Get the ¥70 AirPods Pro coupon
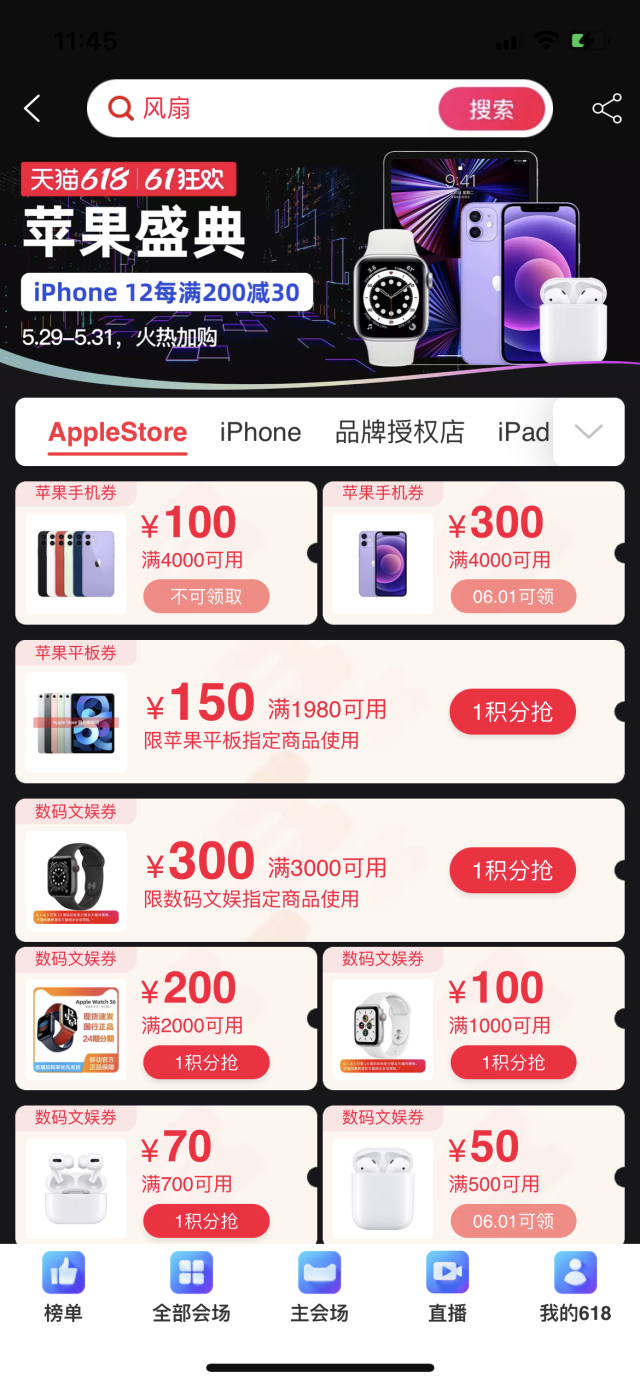This screenshot has height=1385, width=640. pos(207,1221)
